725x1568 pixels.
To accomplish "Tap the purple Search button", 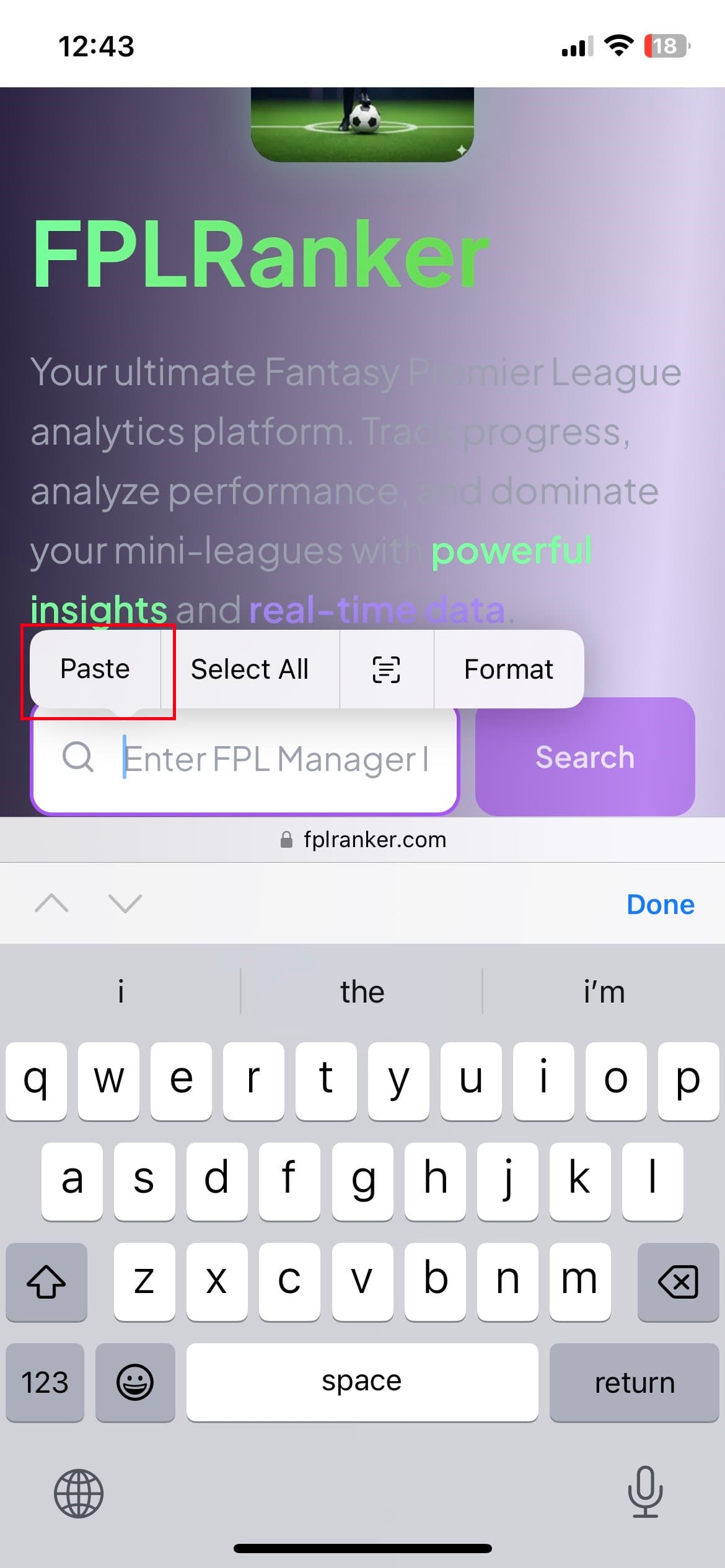I will [584, 757].
